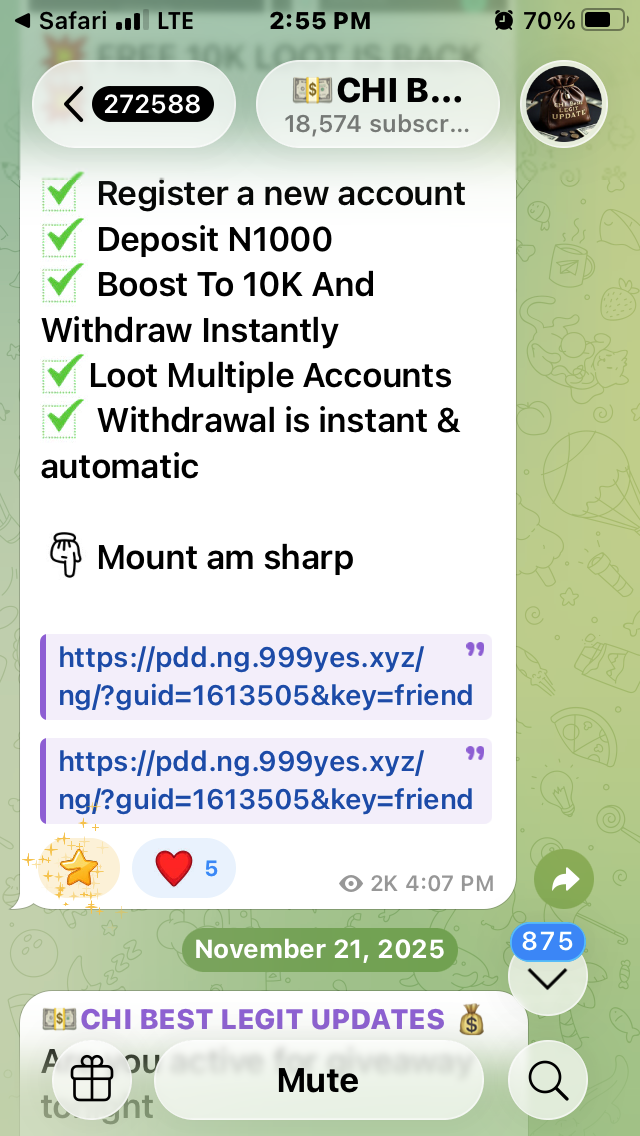
Task: Mute this channel
Action: (318, 1080)
